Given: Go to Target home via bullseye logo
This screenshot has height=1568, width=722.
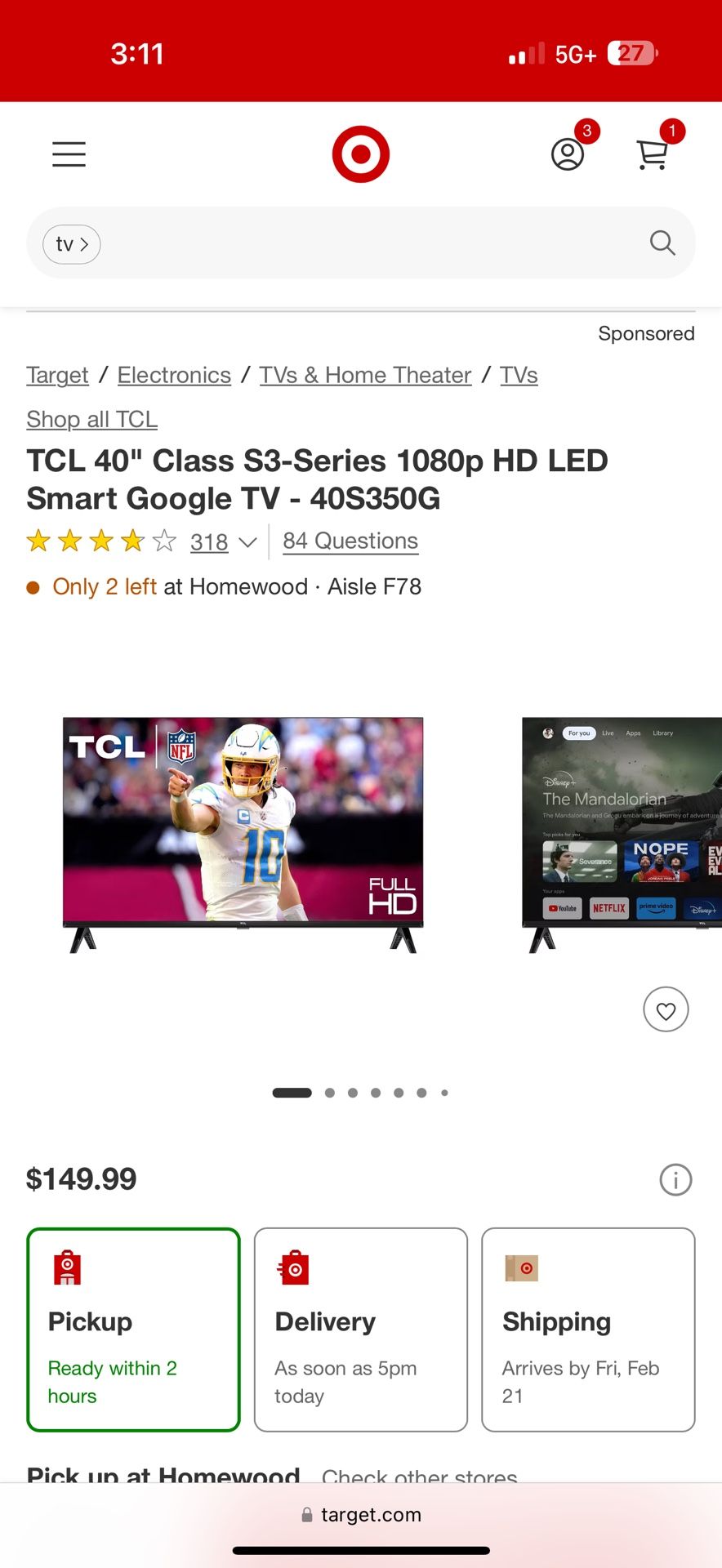Looking at the screenshot, I should point(360,154).
